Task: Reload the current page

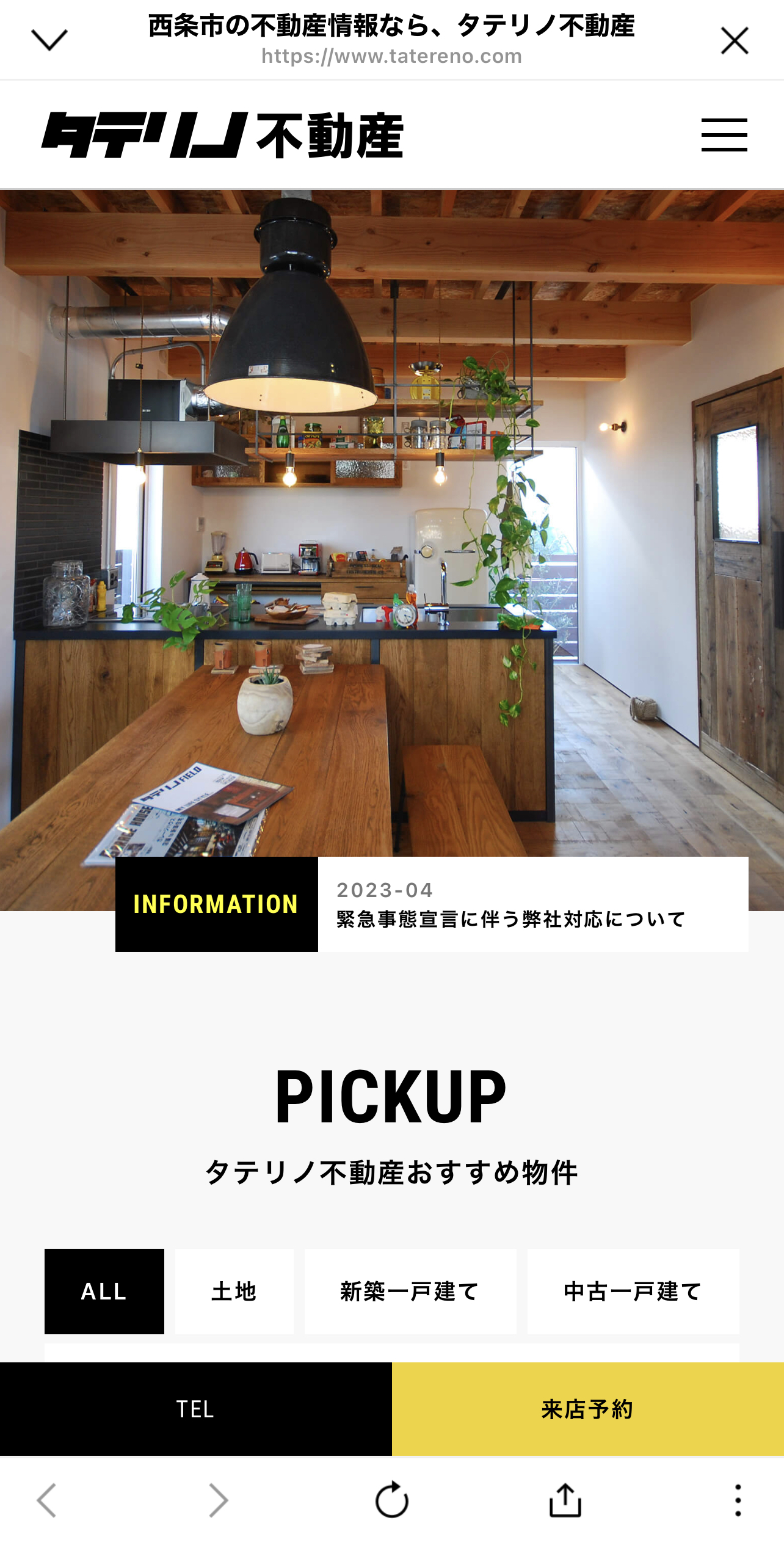Action: tap(392, 1500)
